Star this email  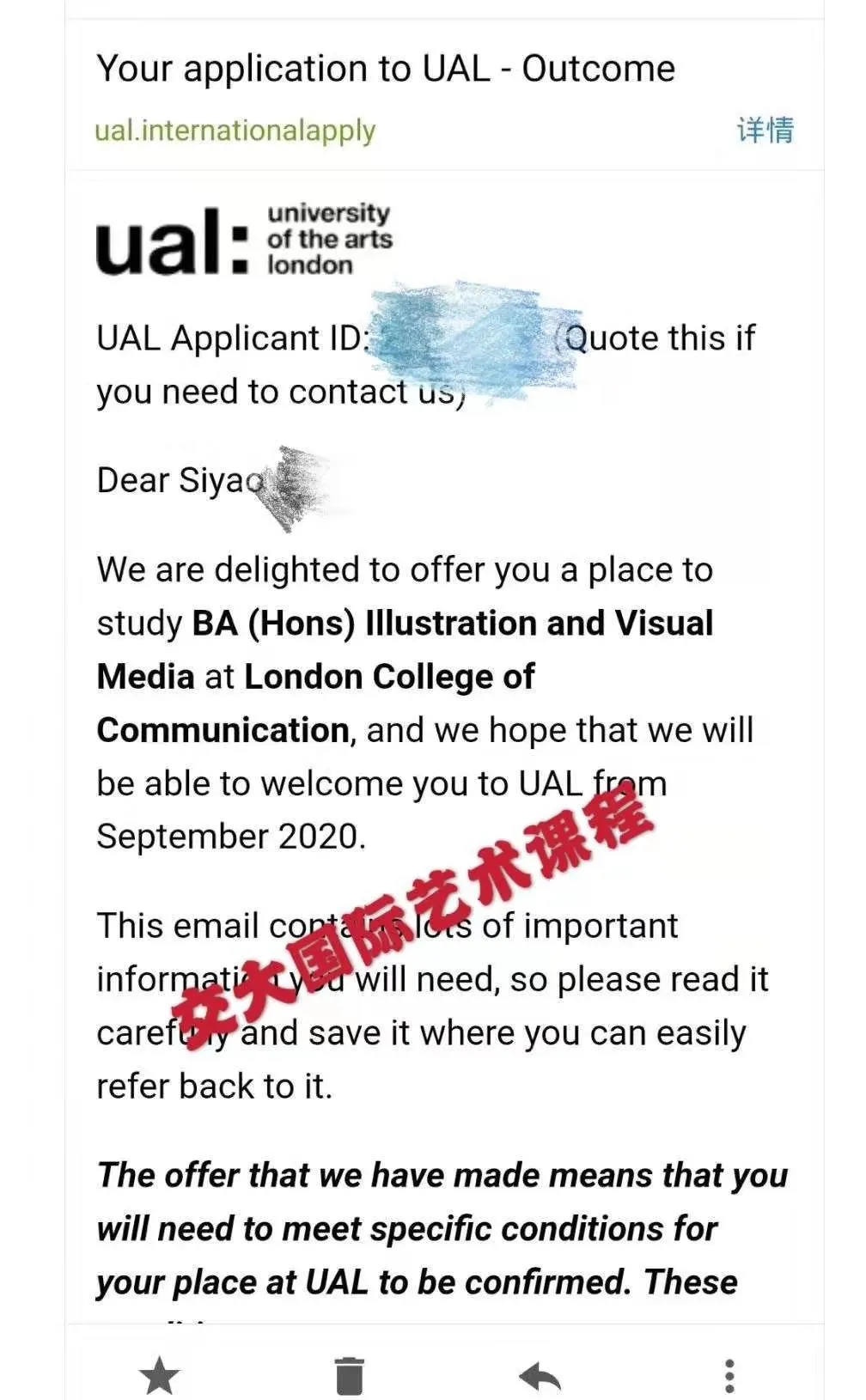[160, 1376]
